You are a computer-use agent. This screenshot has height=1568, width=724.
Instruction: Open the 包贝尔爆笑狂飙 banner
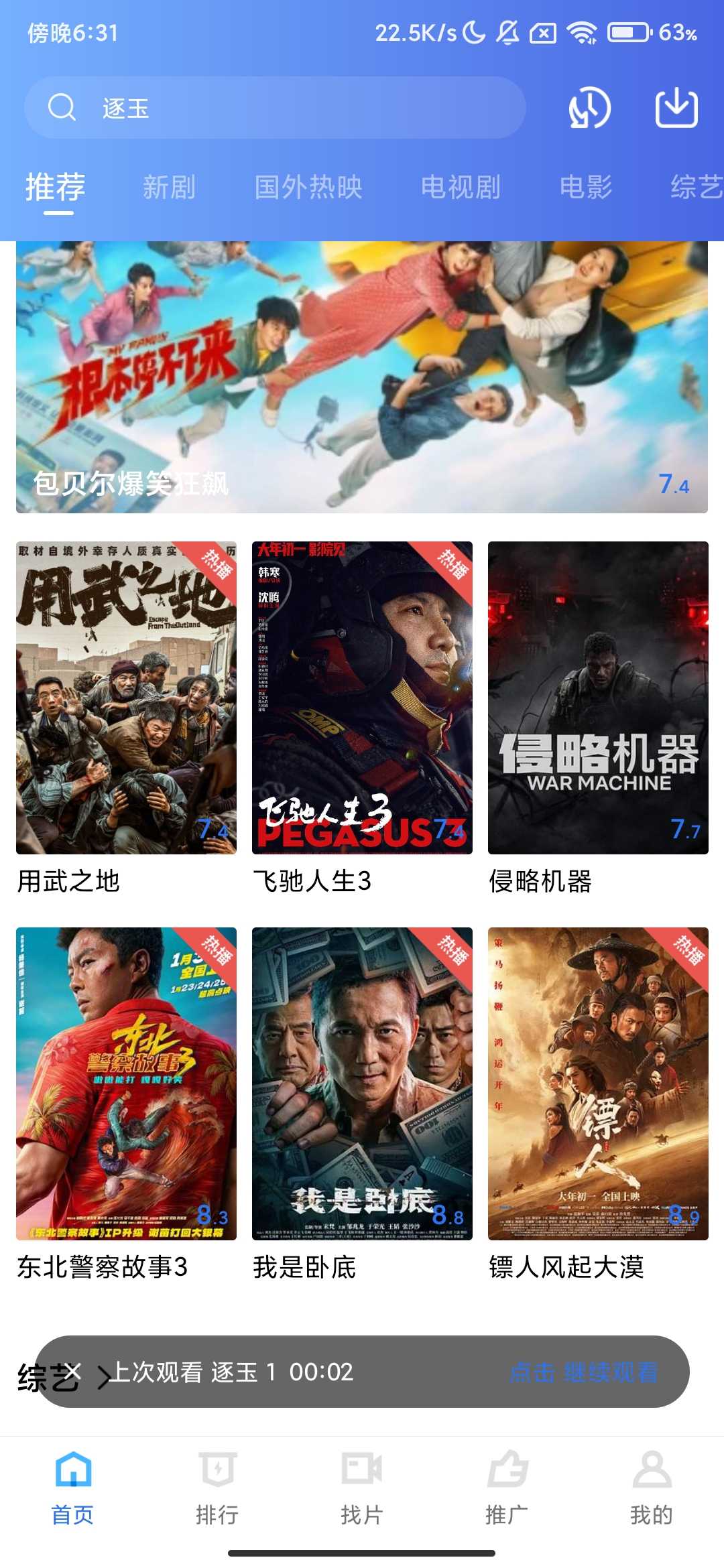coord(362,377)
